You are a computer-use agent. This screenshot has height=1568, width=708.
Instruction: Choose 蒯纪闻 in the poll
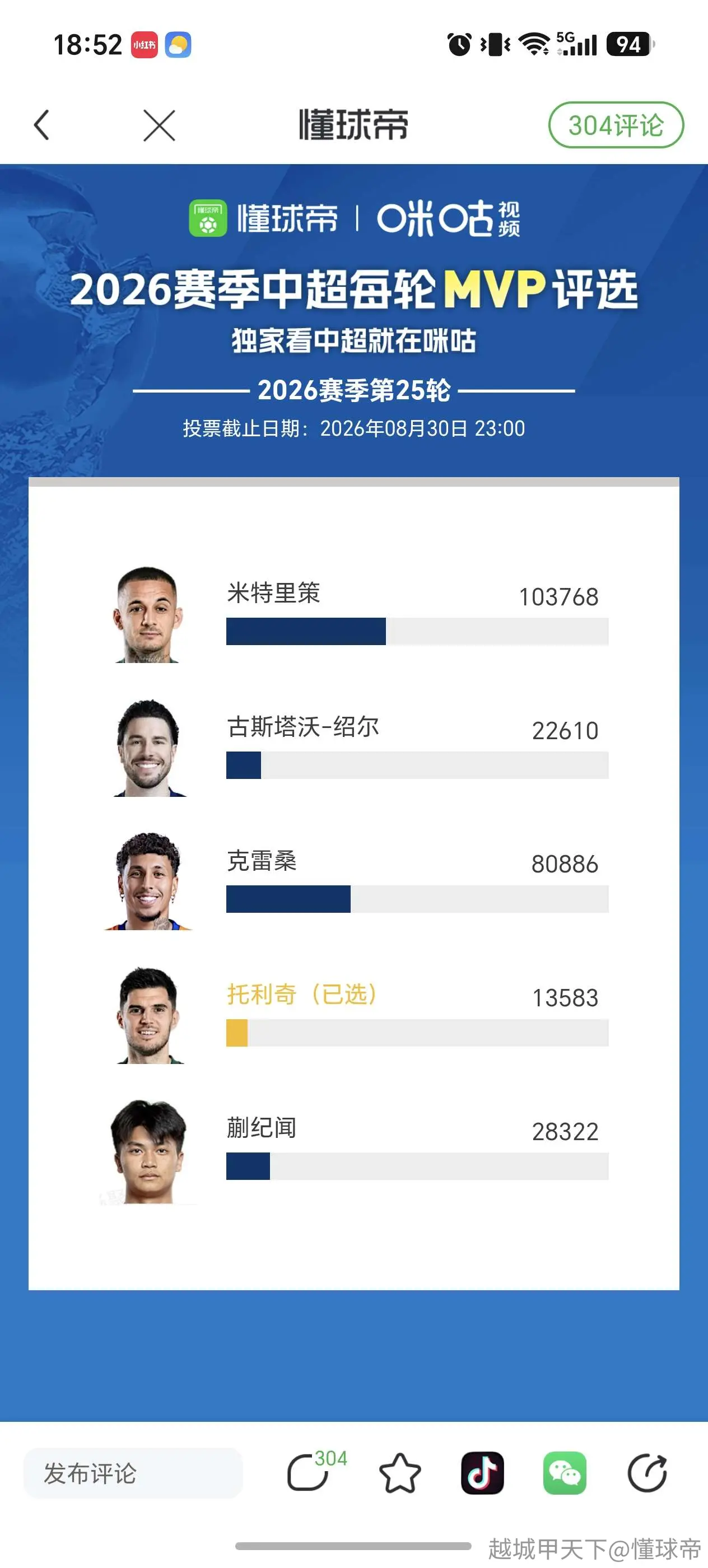[353, 1150]
